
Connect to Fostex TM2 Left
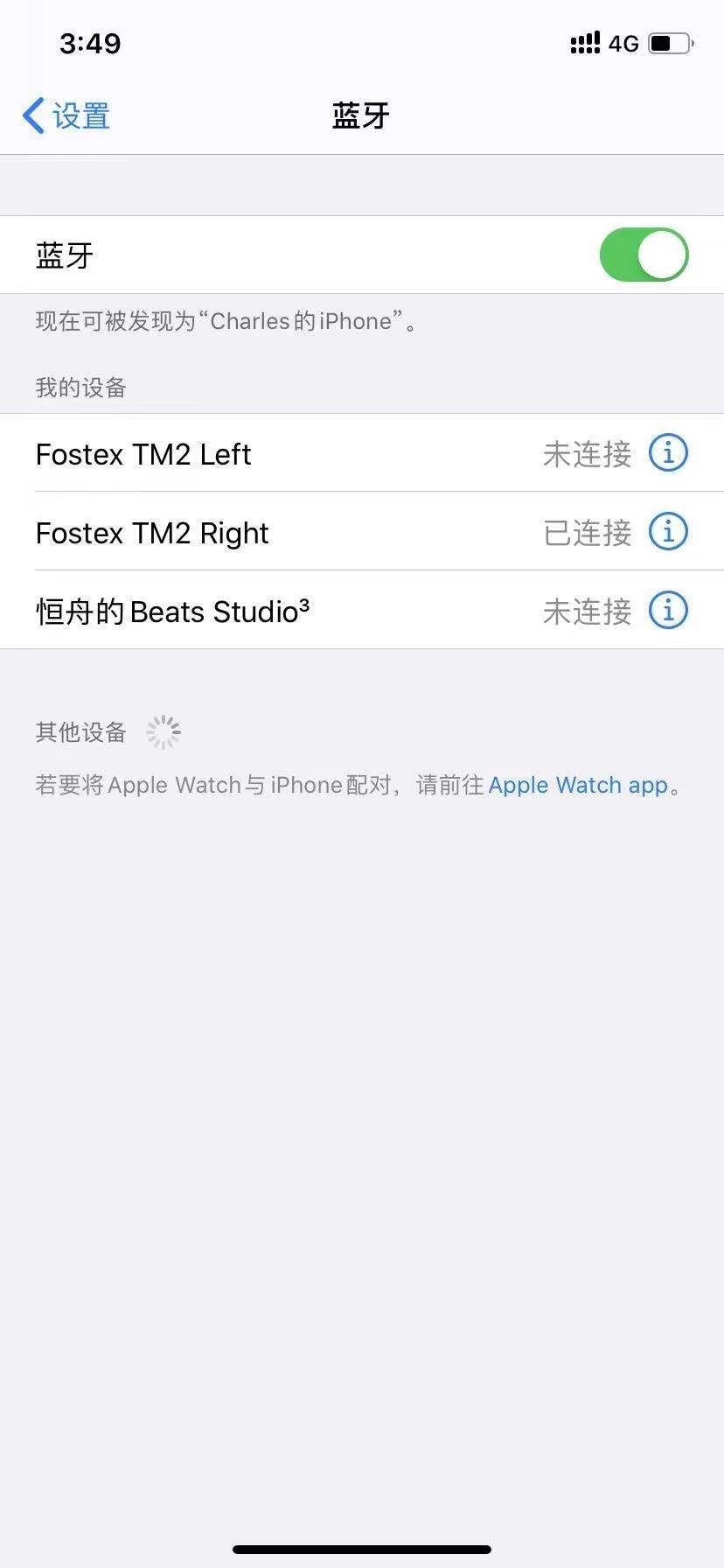tap(362, 453)
